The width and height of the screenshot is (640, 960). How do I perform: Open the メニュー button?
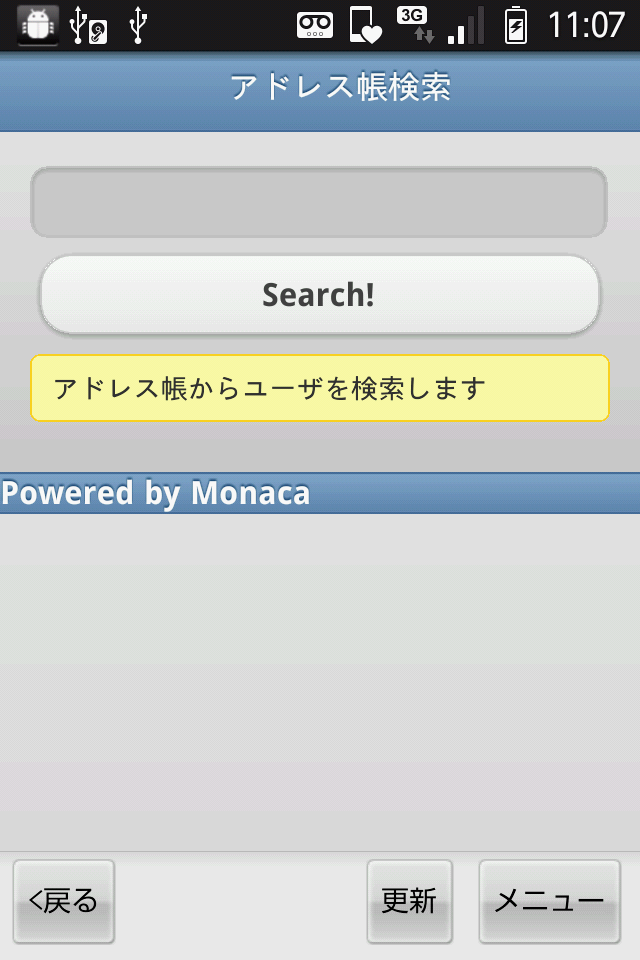click(549, 901)
